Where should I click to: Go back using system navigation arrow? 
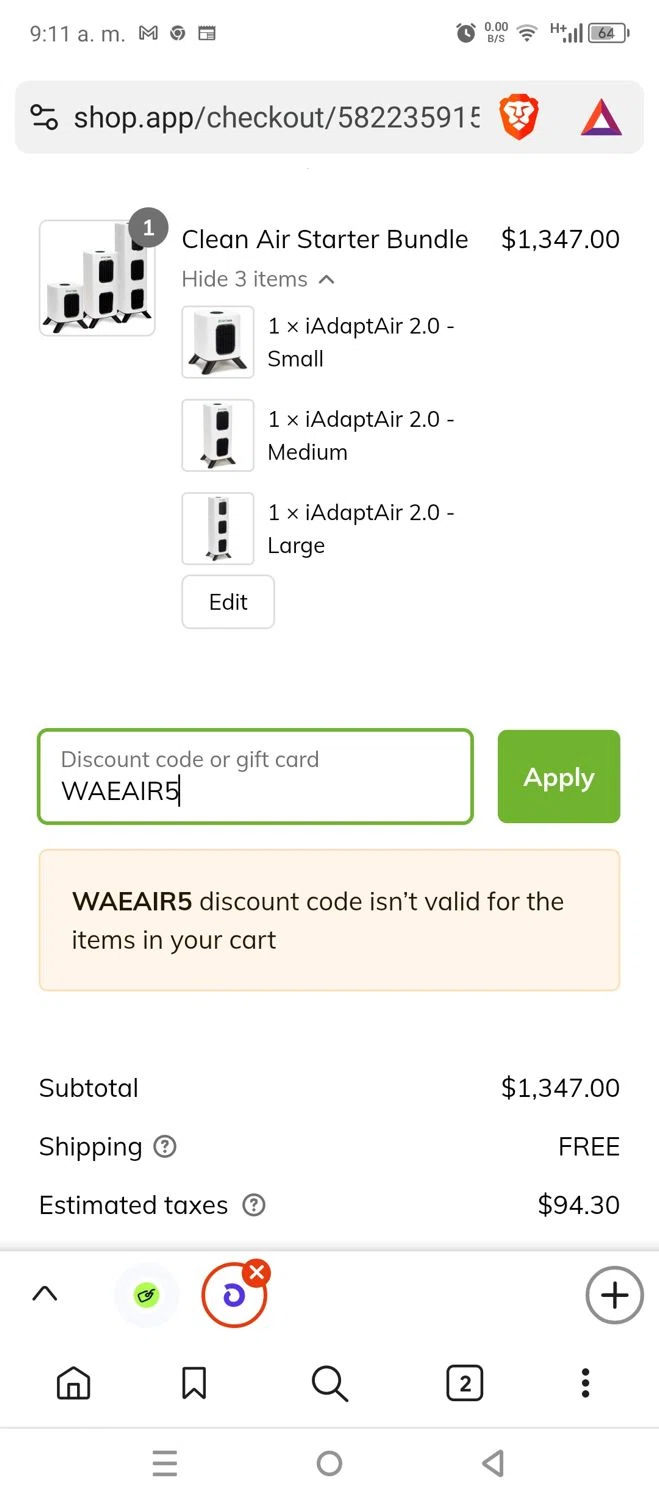coord(492,1464)
